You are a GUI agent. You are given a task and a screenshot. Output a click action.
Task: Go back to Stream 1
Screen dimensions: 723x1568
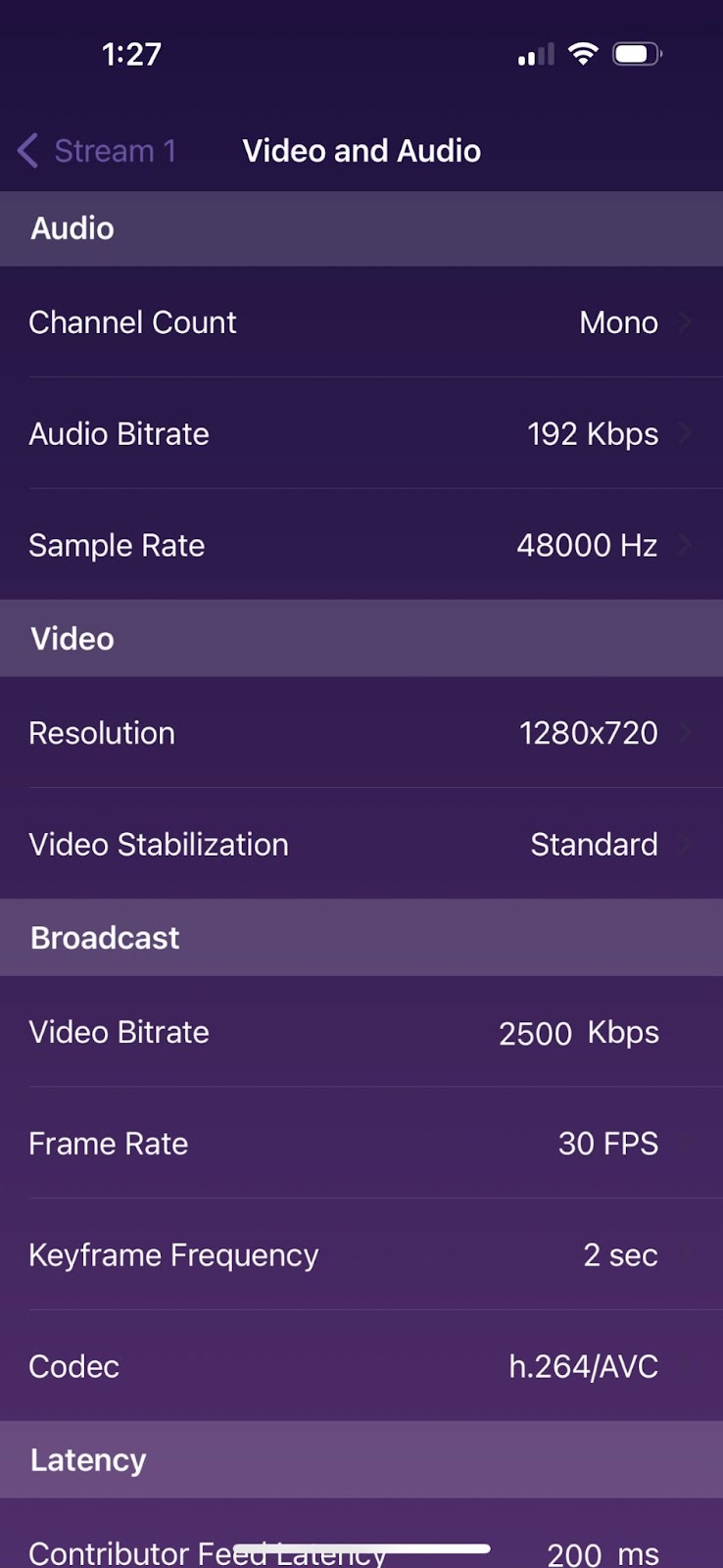pos(97,151)
